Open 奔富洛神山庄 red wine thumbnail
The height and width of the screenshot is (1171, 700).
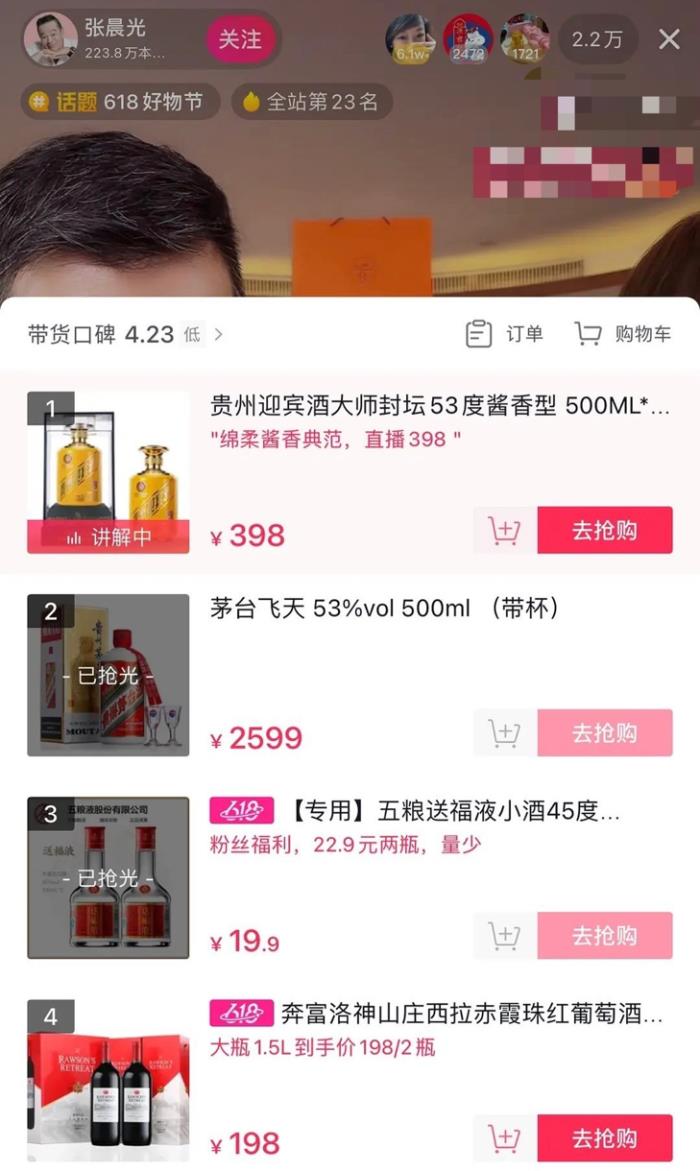[x=108, y=1080]
